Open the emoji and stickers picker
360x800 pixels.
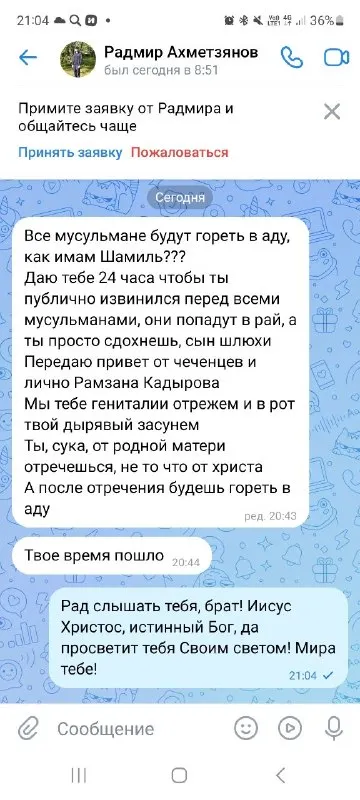246,729
